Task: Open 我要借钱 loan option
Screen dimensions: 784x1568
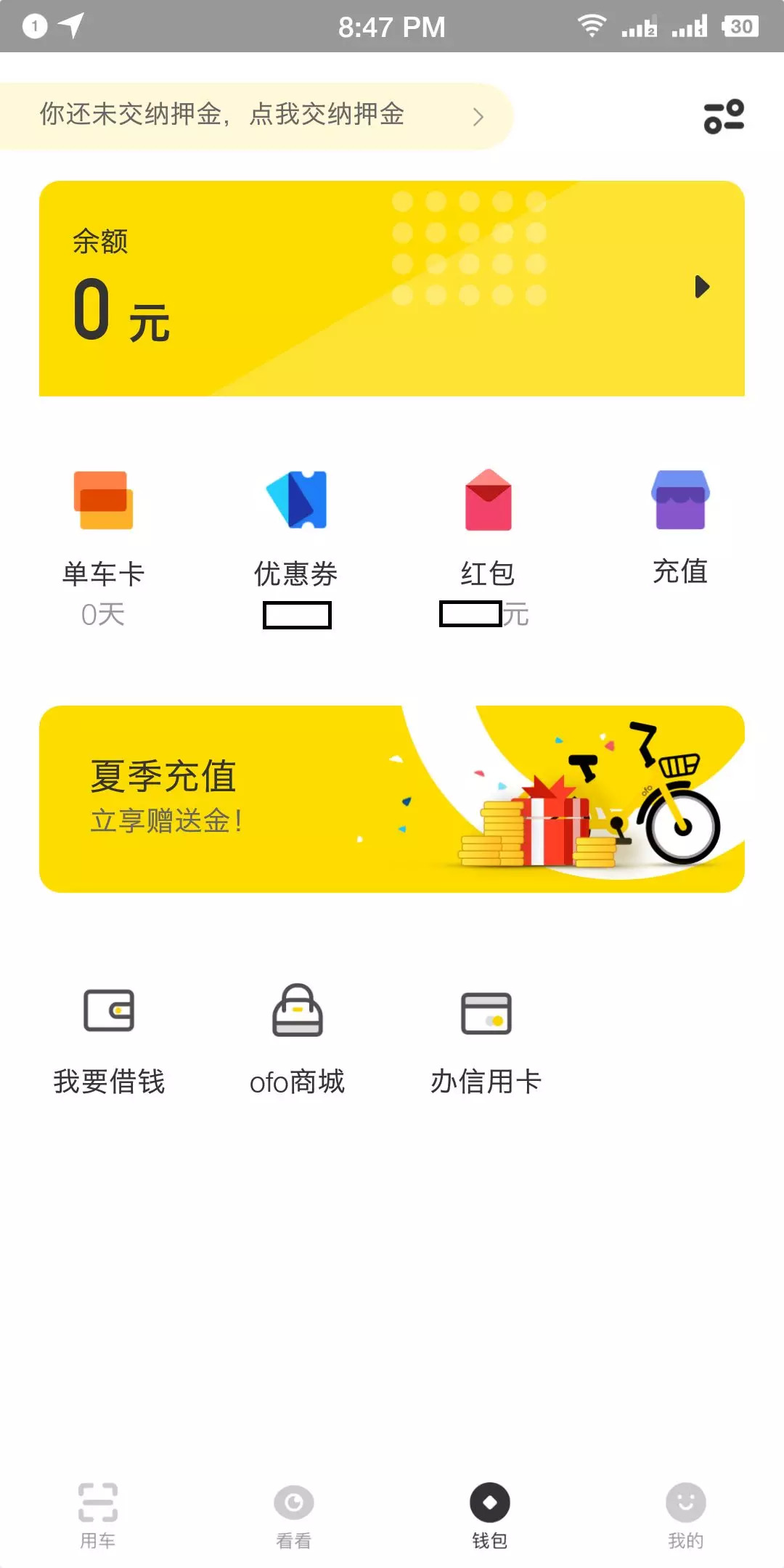Action: 109,1038
